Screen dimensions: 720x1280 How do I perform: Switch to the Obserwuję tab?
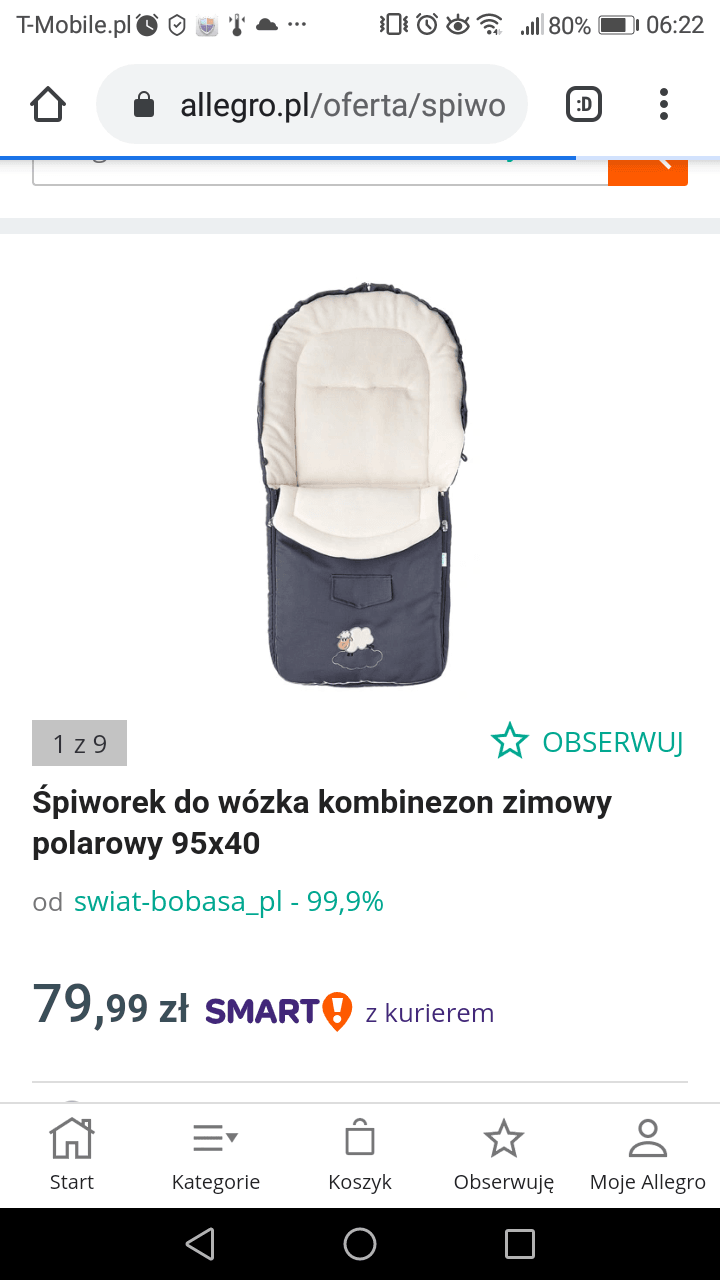(x=504, y=1155)
